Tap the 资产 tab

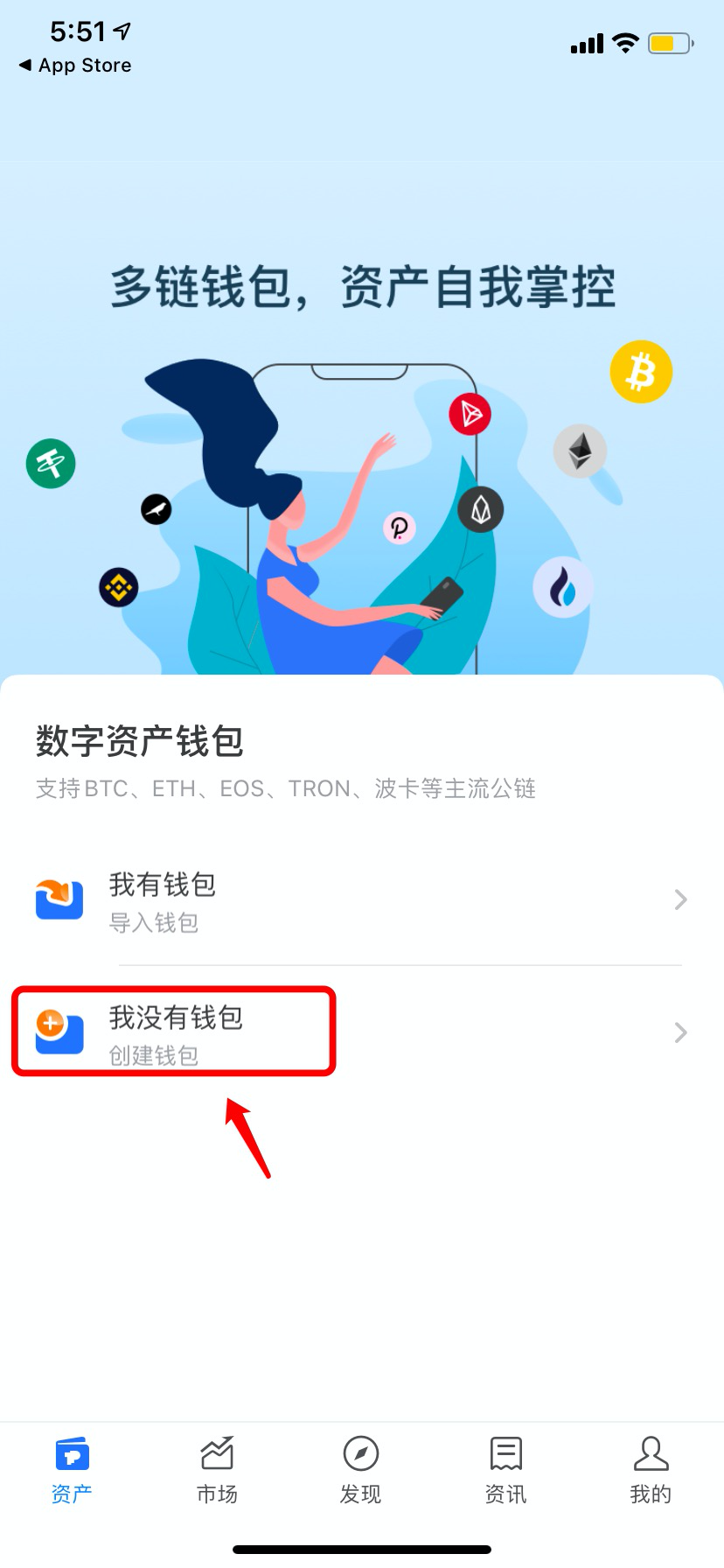(72, 1470)
